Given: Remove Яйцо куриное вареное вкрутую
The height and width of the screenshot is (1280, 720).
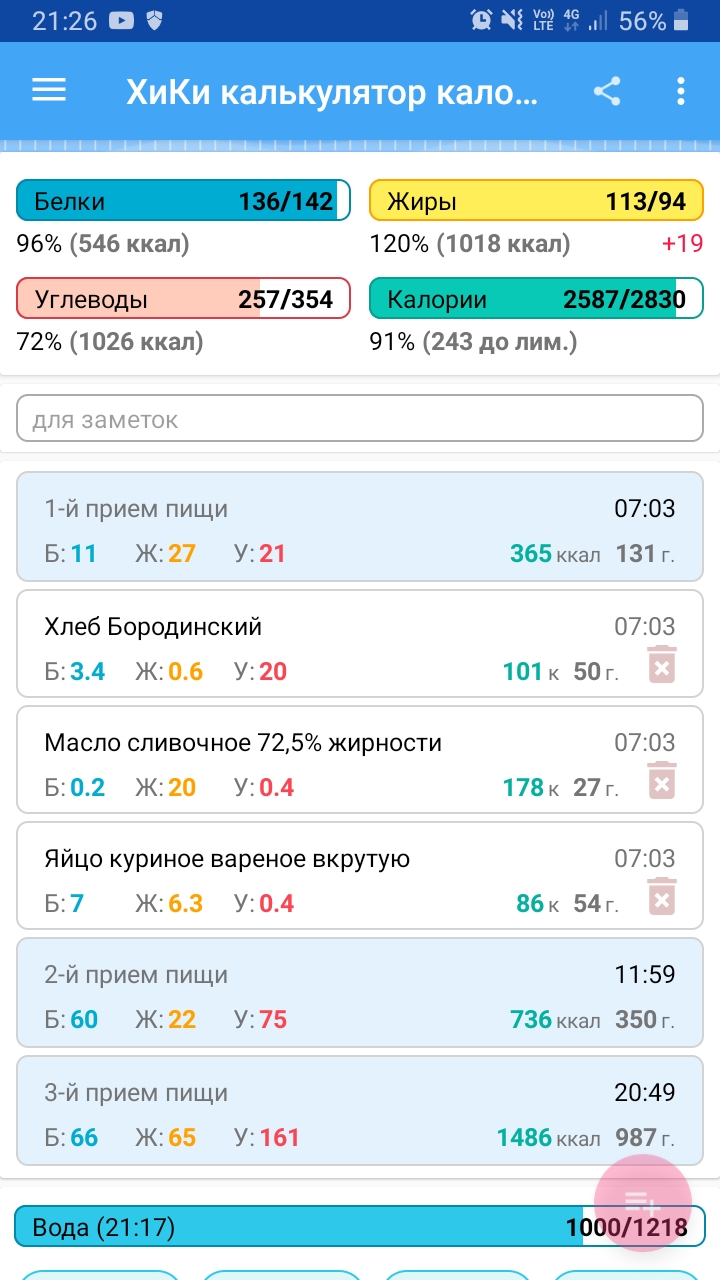Looking at the screenshot, I should [x=662, y=897].
